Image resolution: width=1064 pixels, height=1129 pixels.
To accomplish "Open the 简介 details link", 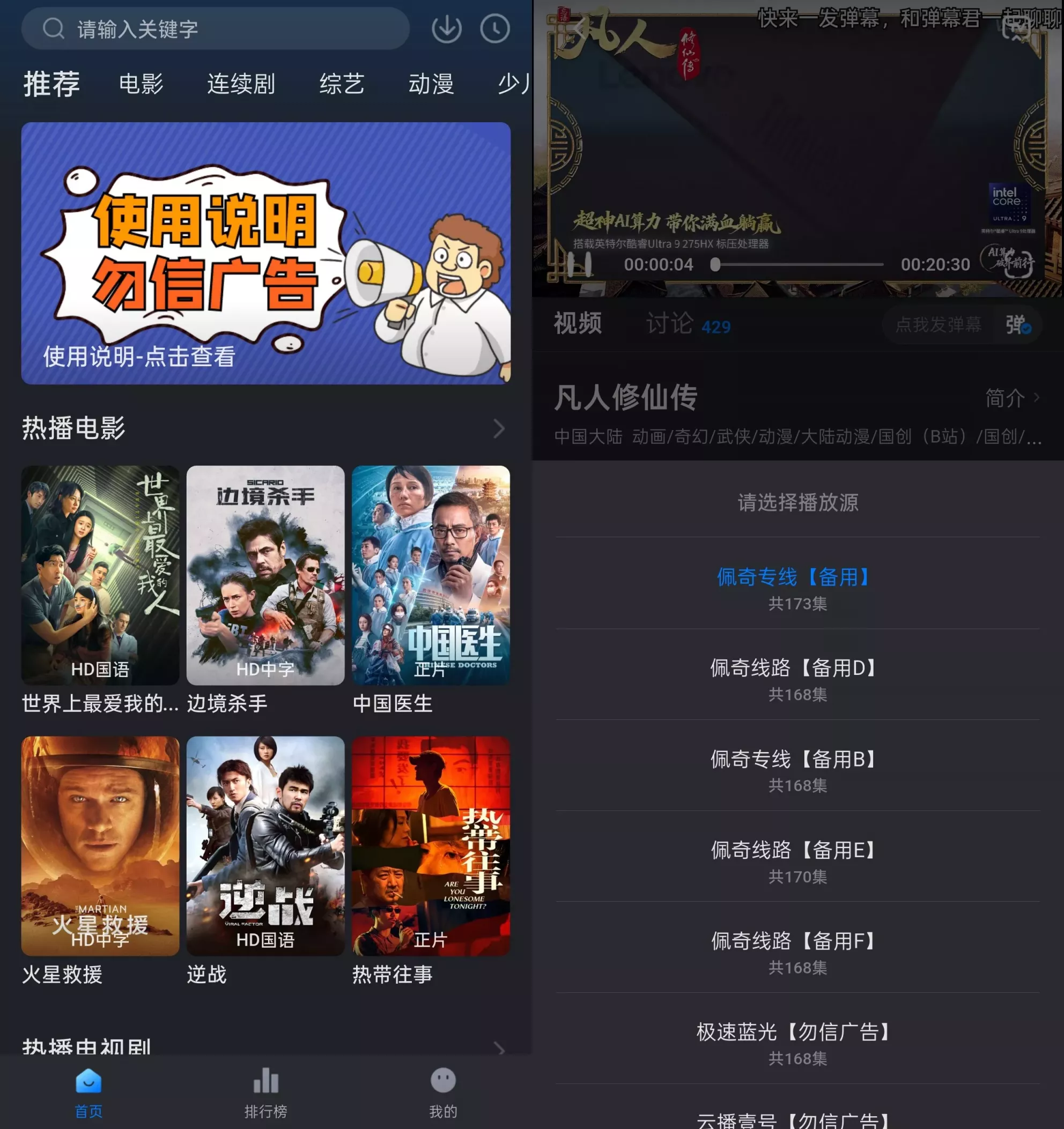I will coord(1012,398).
